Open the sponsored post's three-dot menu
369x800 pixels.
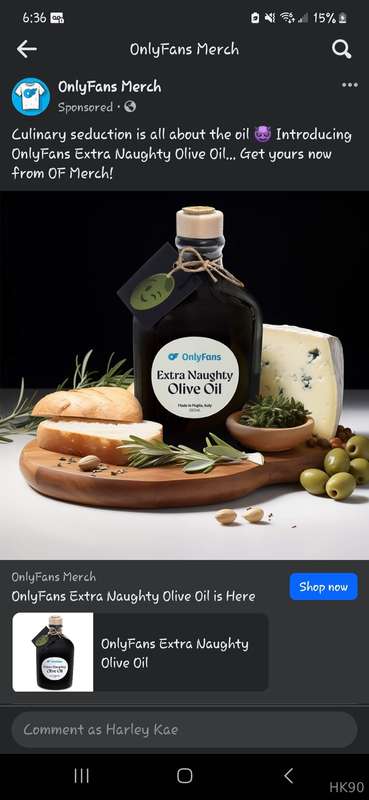pyautogui.click(x=350, y=85)
